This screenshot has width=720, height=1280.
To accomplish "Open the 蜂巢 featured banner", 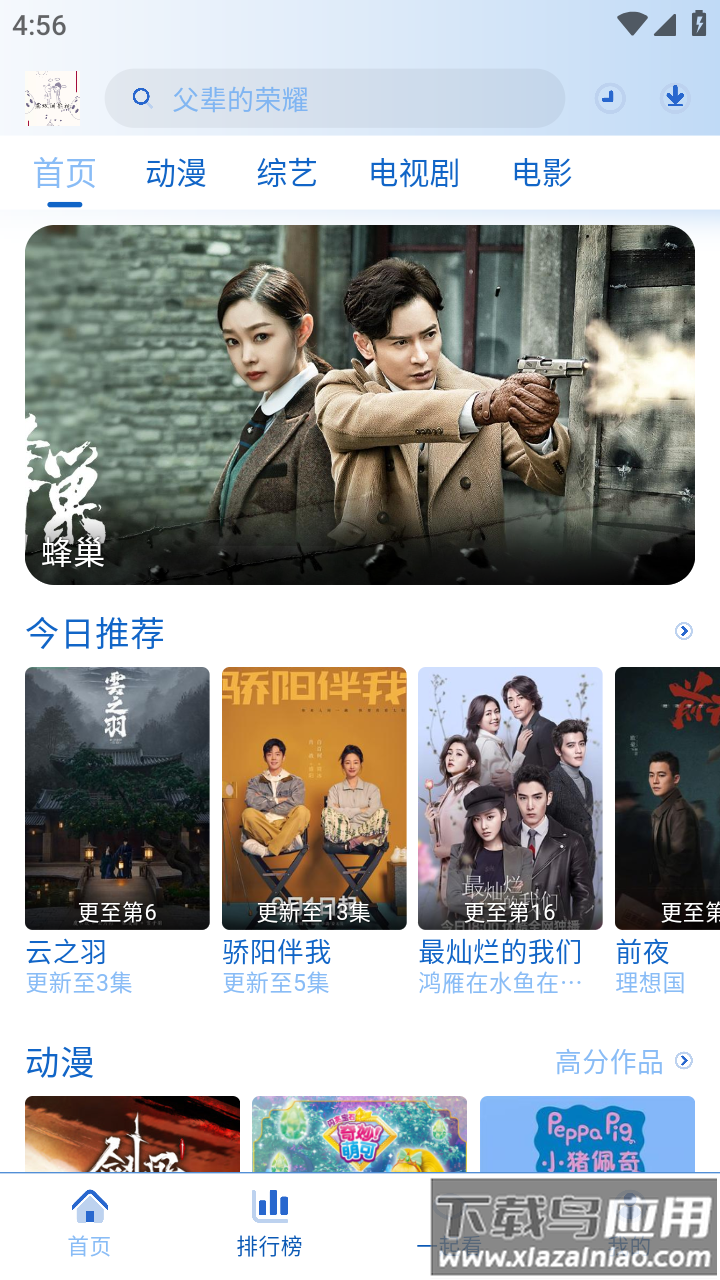I will (360, 404).
